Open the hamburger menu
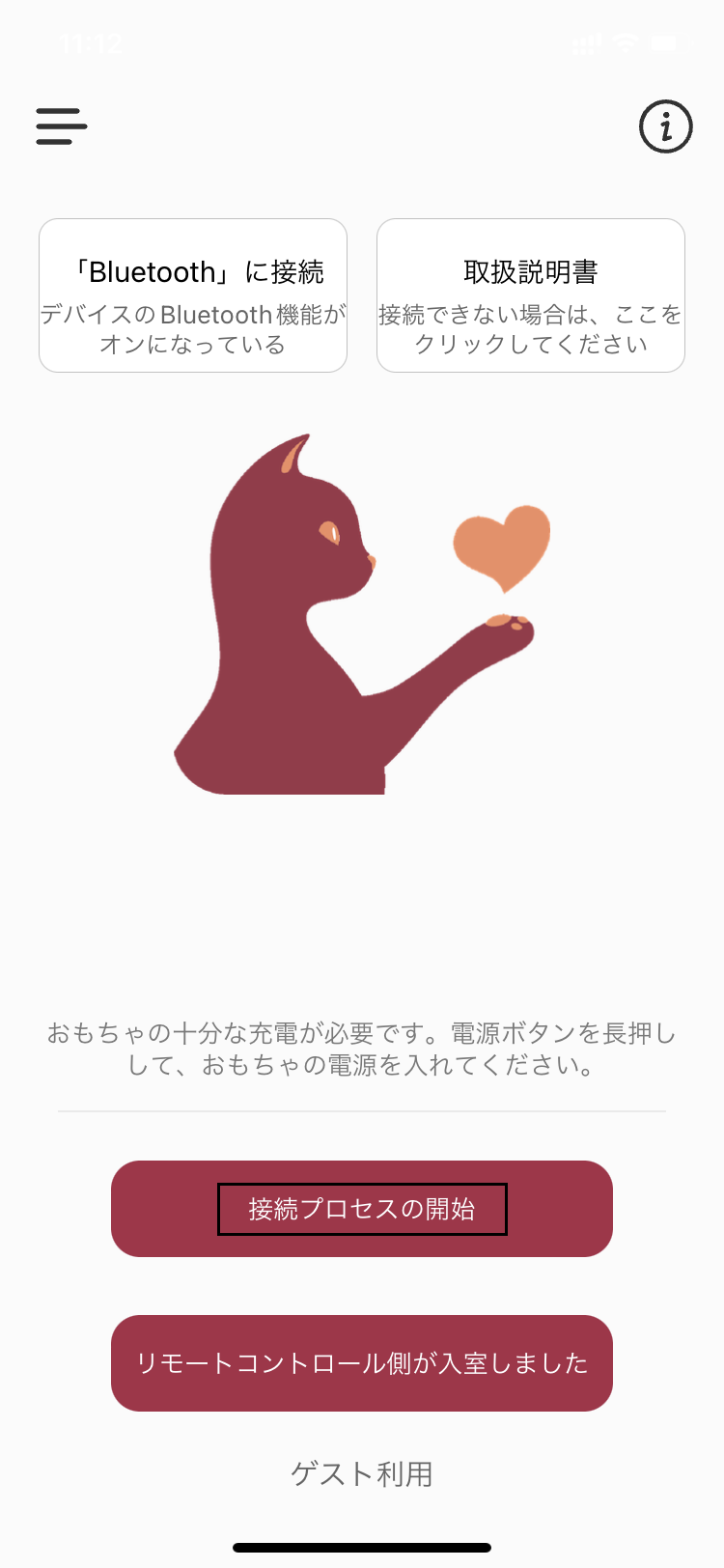 [x=62, y=126]
